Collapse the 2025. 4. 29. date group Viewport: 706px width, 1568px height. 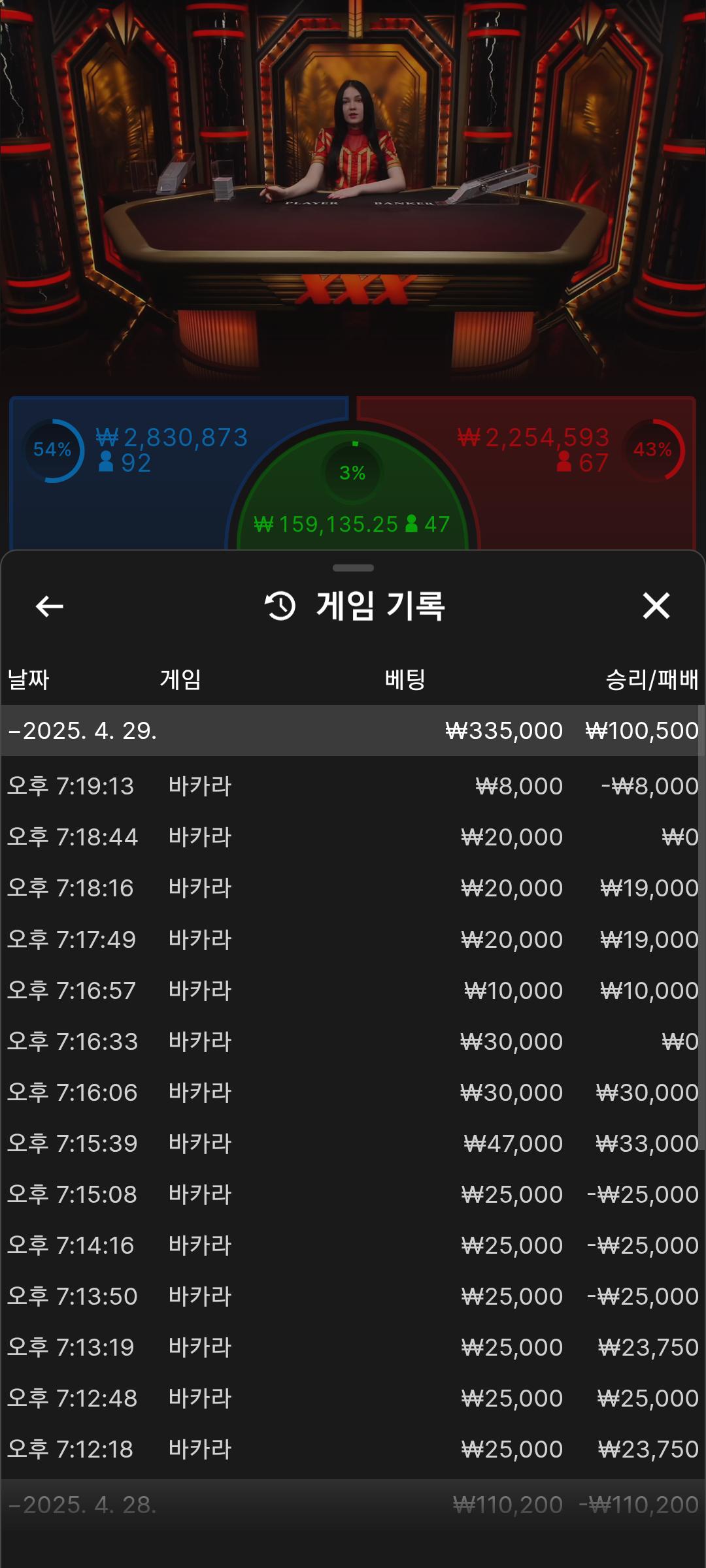pyautogui.click(x=353, y=730)
